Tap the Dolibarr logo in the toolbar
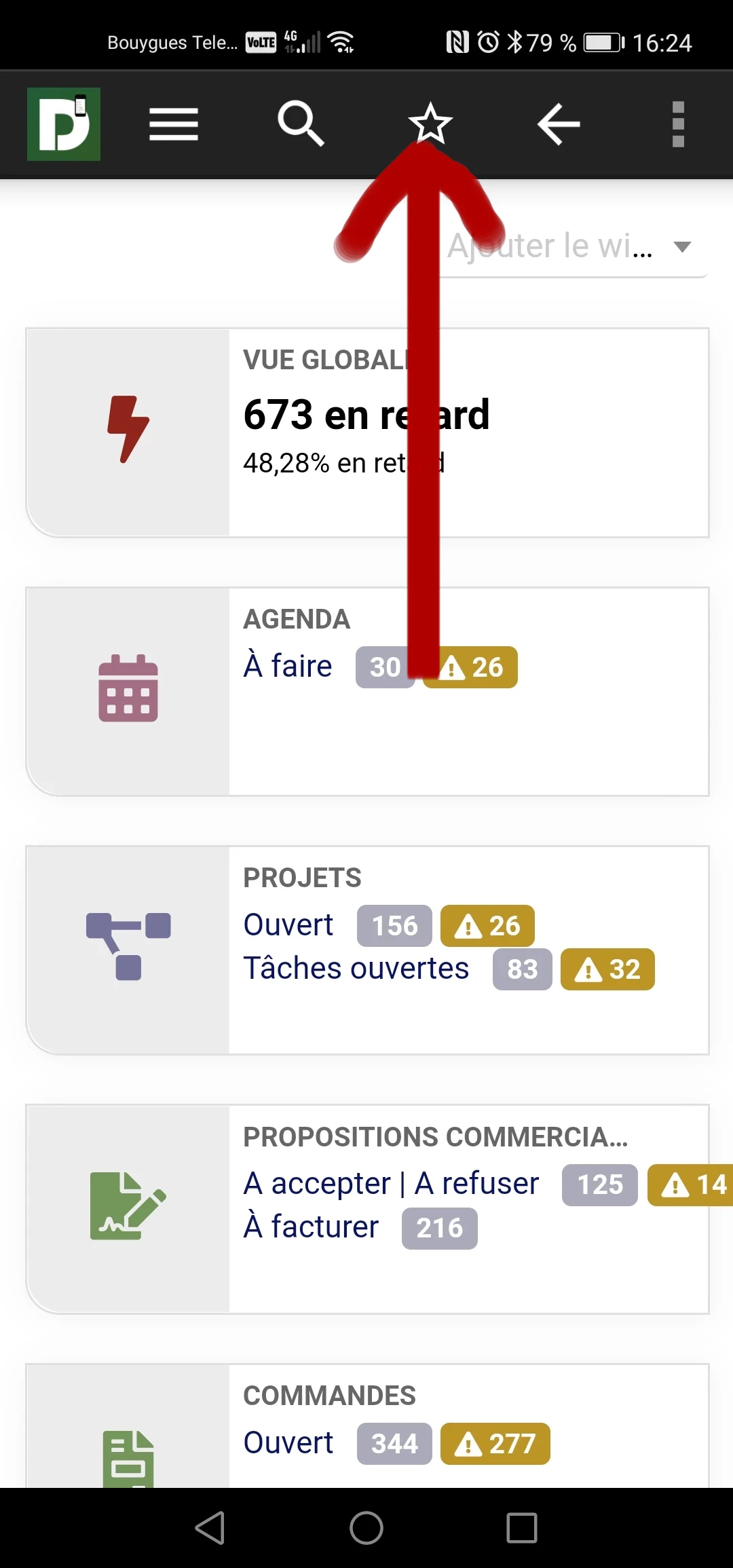This screenshot has height=1568, width=733. [x=64, y=124]
